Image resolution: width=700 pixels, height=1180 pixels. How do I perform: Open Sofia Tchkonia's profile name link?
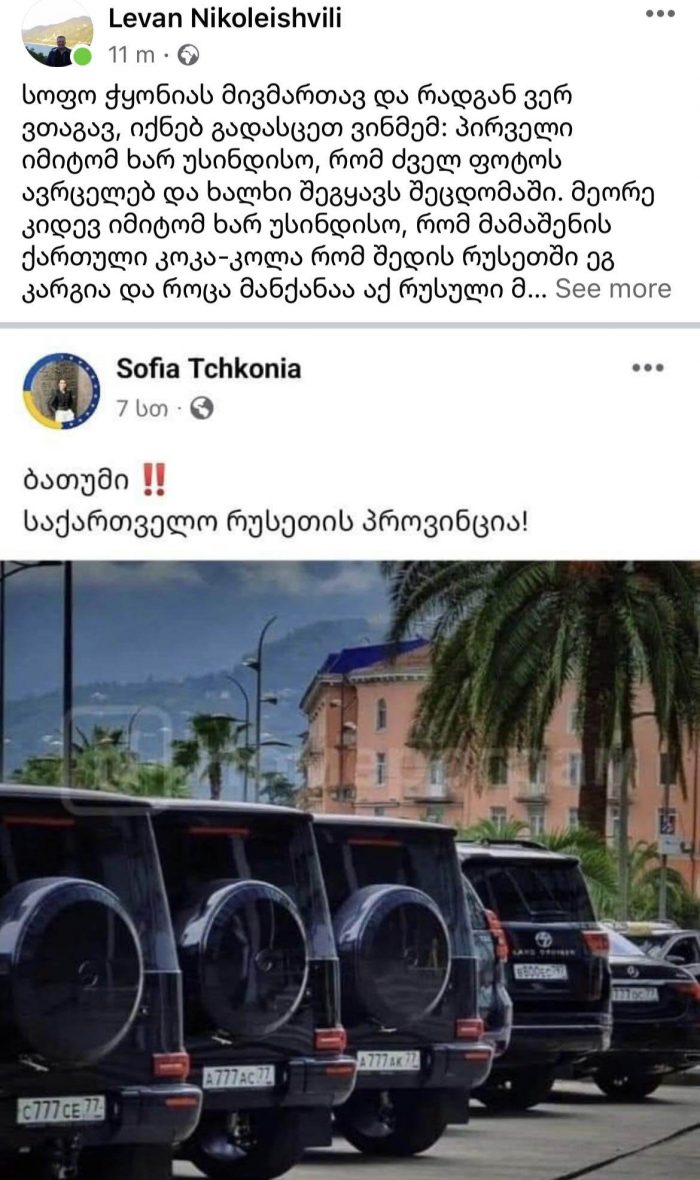[x=208, y=369]
